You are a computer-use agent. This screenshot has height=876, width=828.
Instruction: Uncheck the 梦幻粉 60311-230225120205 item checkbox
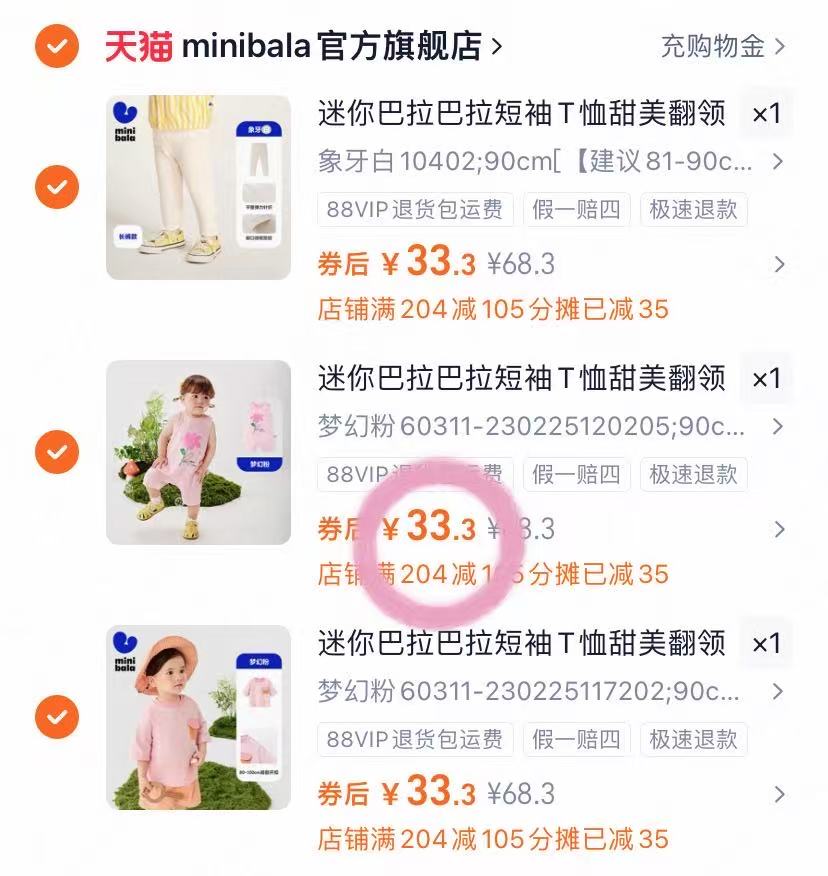(x=57, y=452)
